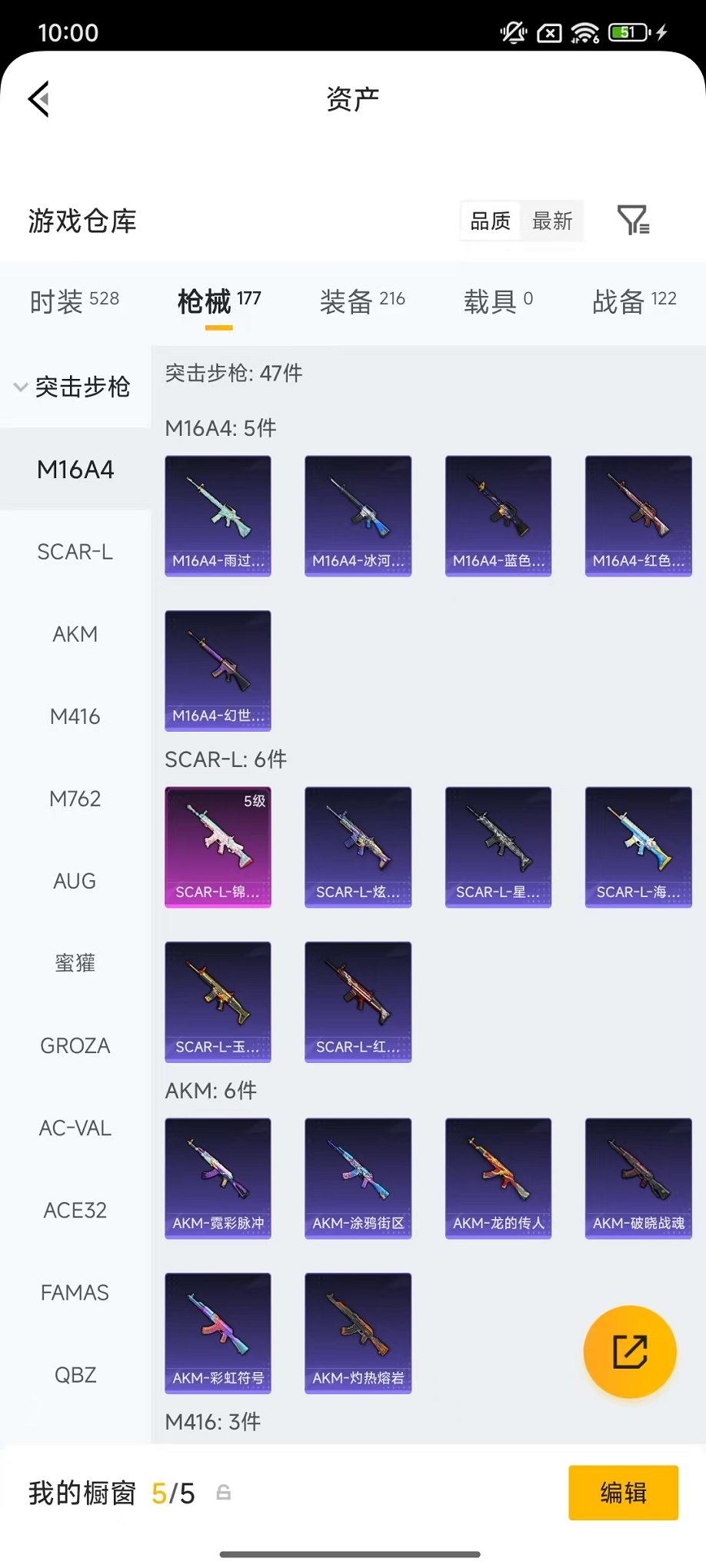Open the AKM-龙的传人 skin tile
The image size is (706, 1568).
[498, 1178]
